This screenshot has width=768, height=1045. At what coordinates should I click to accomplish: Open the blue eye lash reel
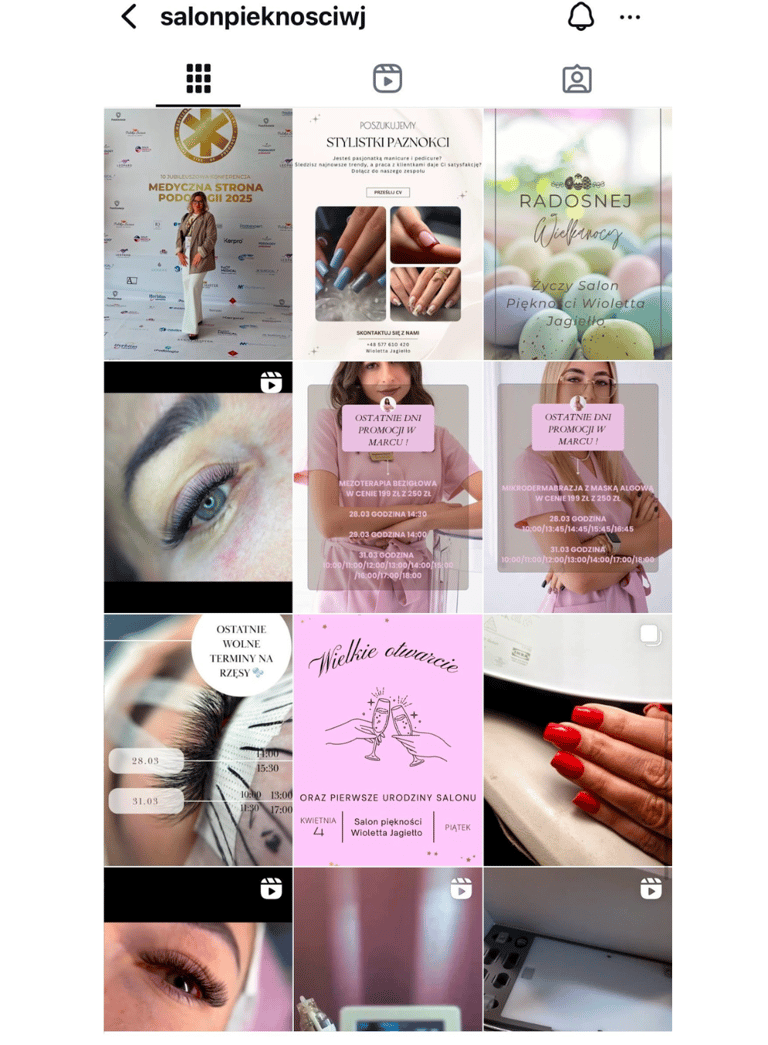(x=198, y=487)
